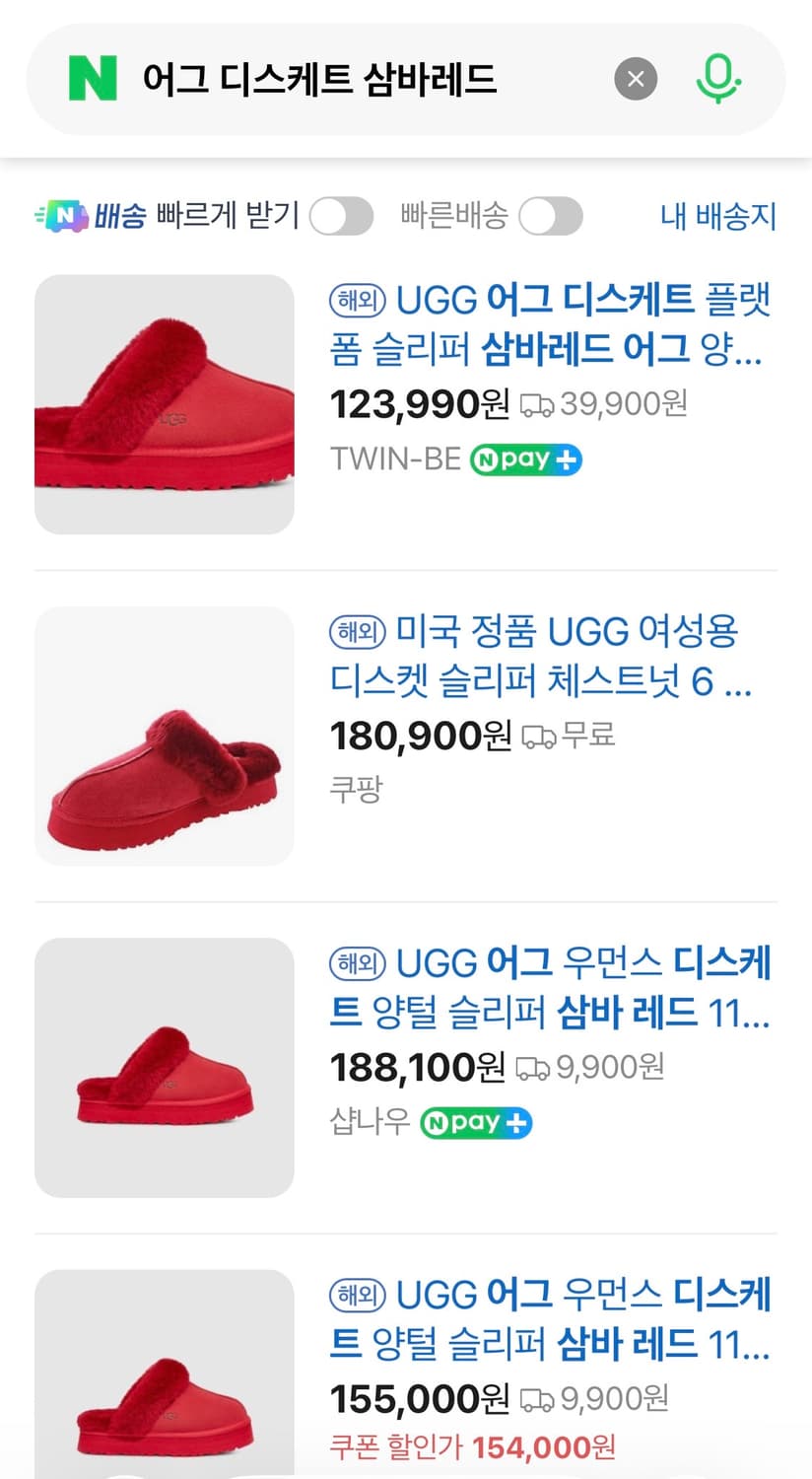This screenshot has width=812, height=1479.
Task: Click the 쿠폰 할인가 154,000원 price
Action: coord(472,1447)
